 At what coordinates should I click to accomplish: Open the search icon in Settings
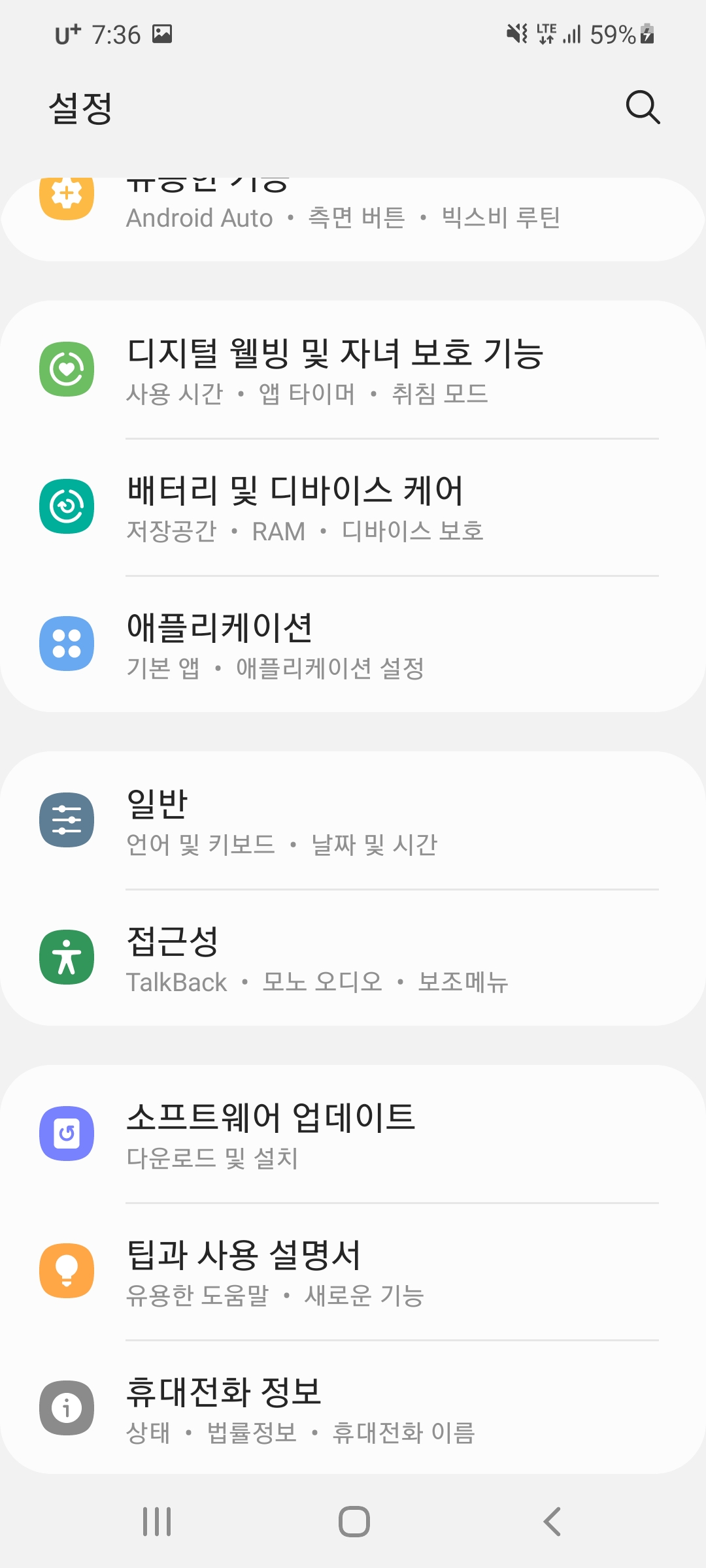click(x=643, y=107)
